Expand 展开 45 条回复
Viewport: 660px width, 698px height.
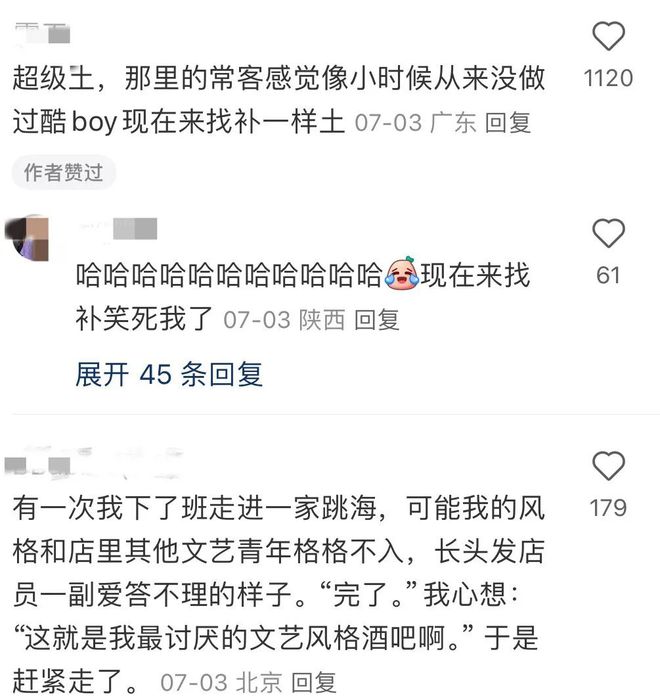(x=169, y=375)
